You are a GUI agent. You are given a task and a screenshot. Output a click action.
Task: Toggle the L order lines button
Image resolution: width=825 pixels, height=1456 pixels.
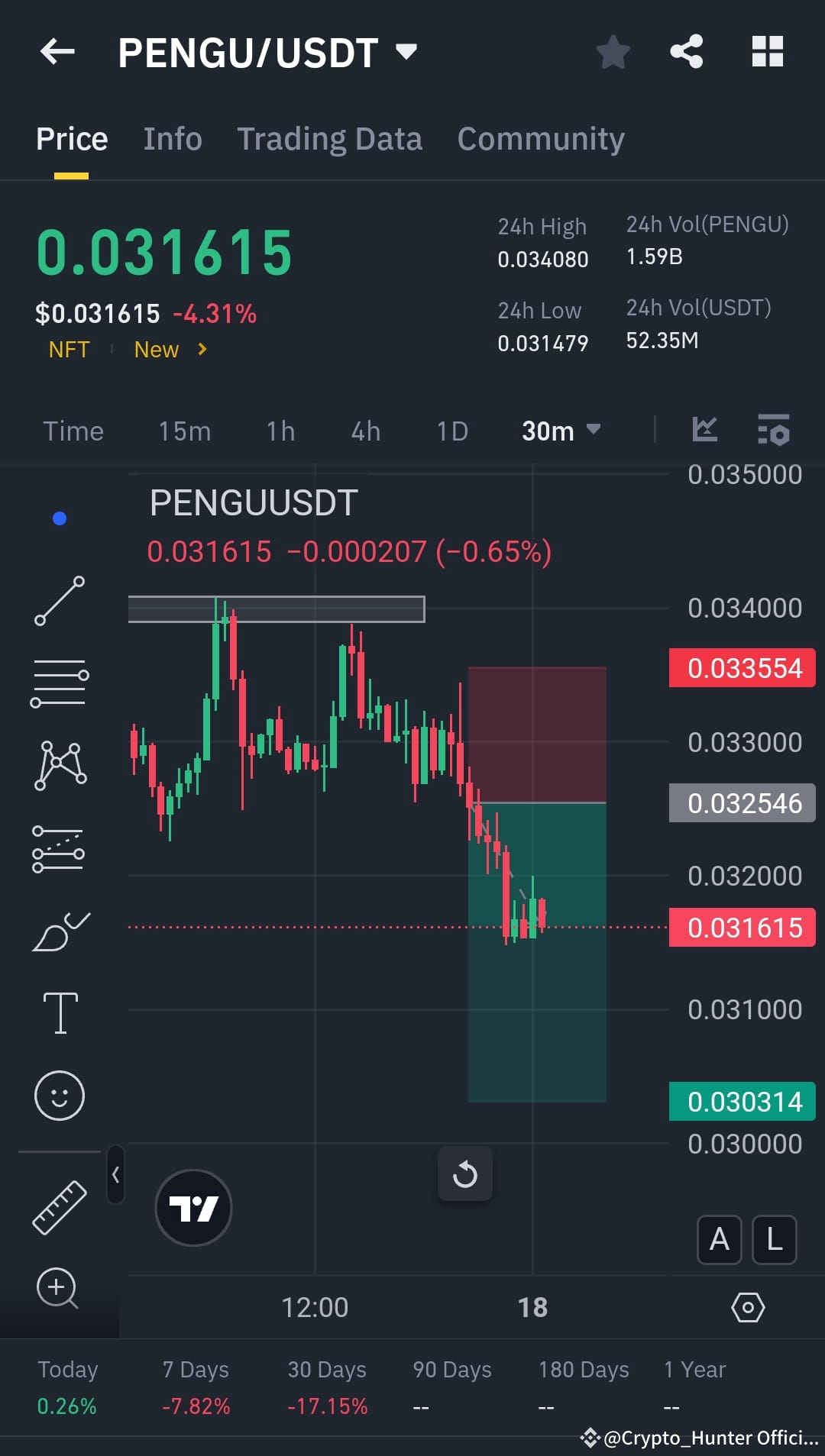774,1239
